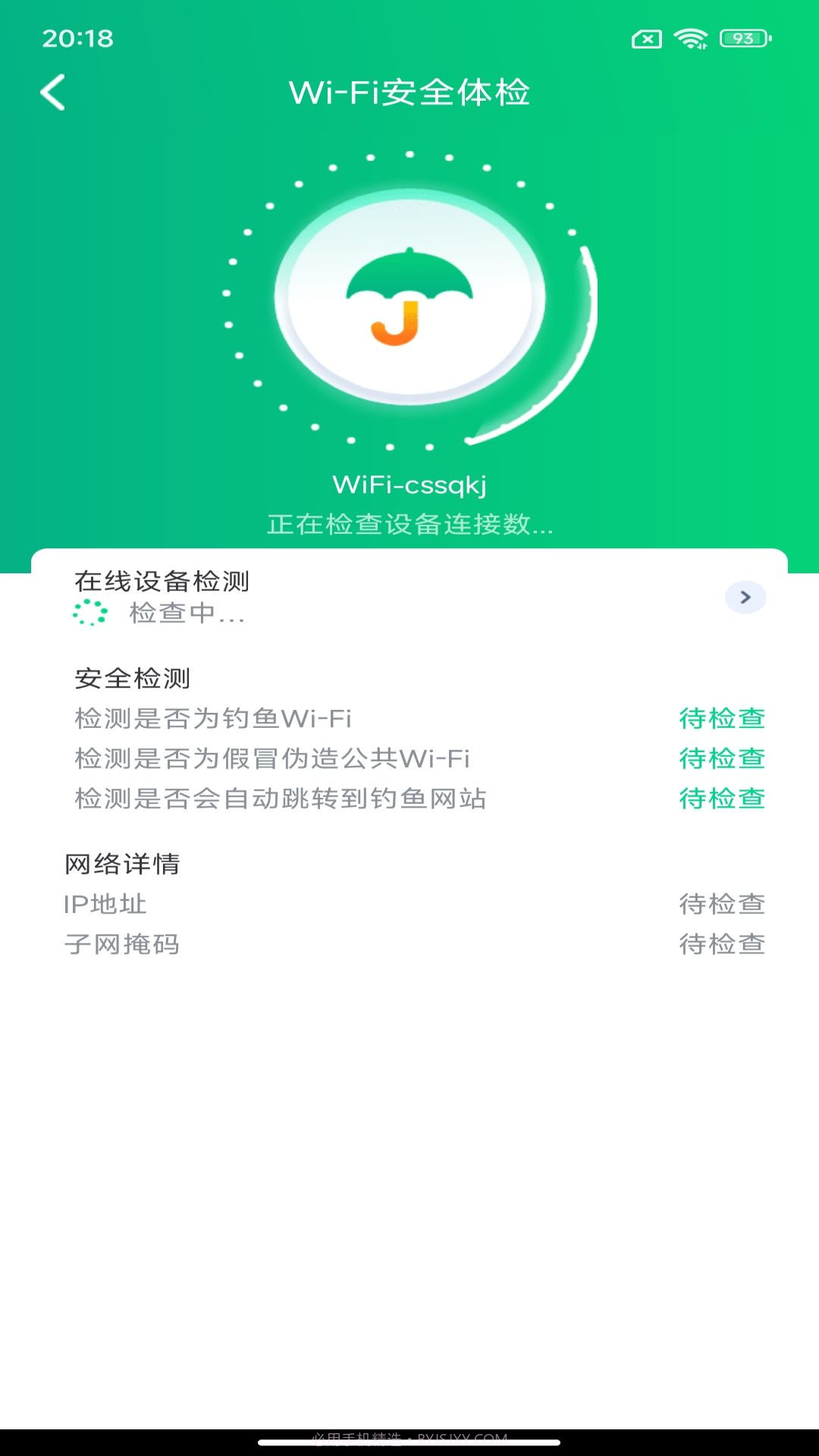The image size is (819, 1456).
Task: Tap the Wi-Fi安全体检 title
Action: (409, 93)
